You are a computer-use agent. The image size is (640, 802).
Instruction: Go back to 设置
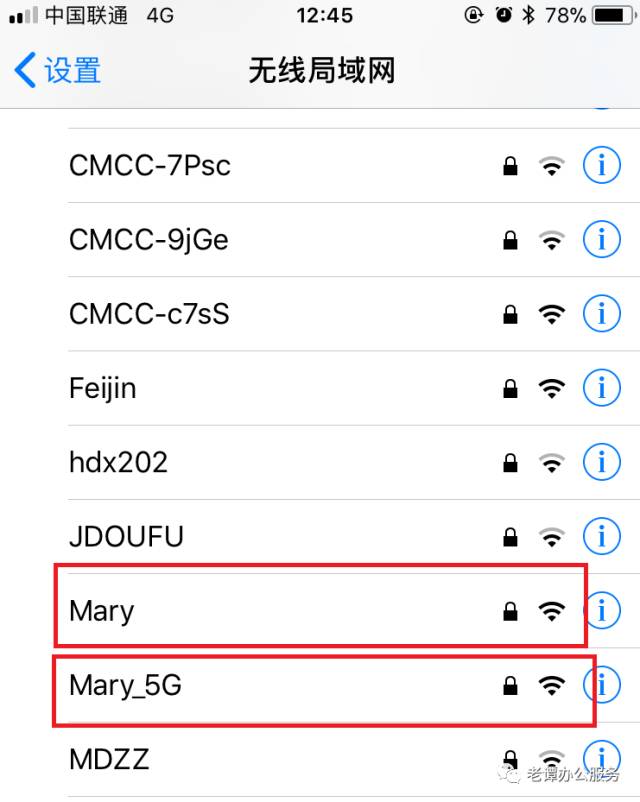click(58, 70)
